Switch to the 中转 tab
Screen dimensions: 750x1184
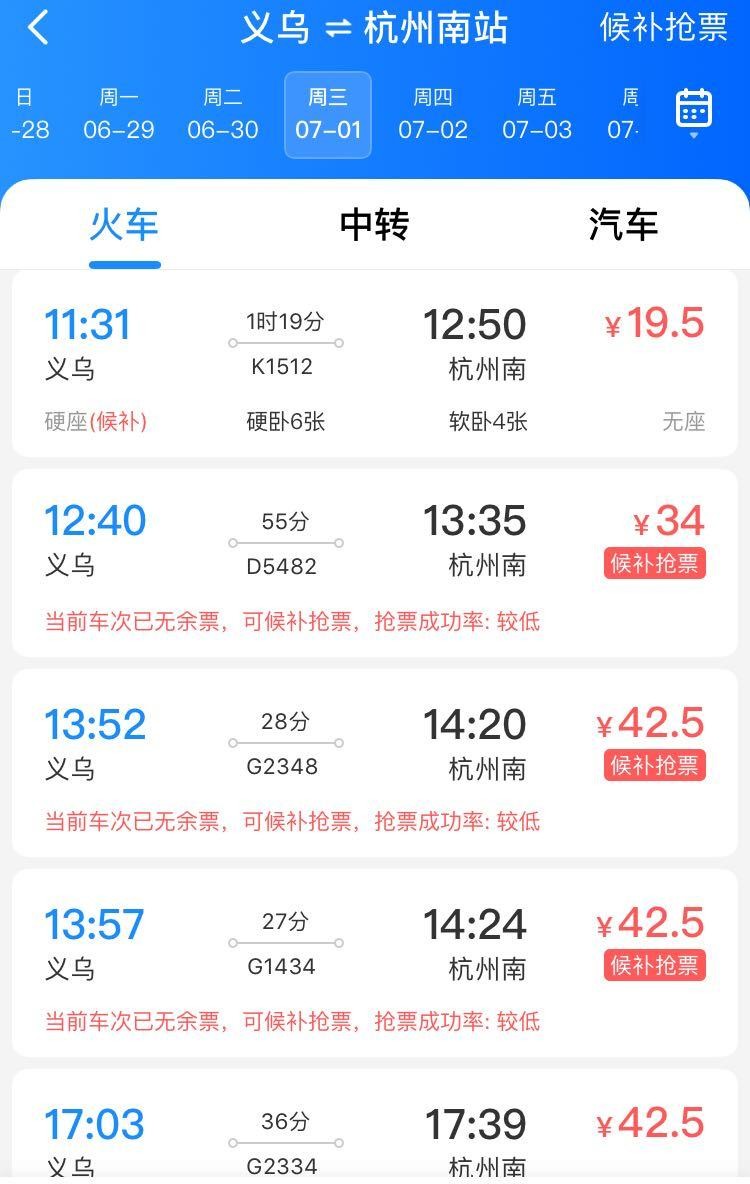(x=374, y=225)
